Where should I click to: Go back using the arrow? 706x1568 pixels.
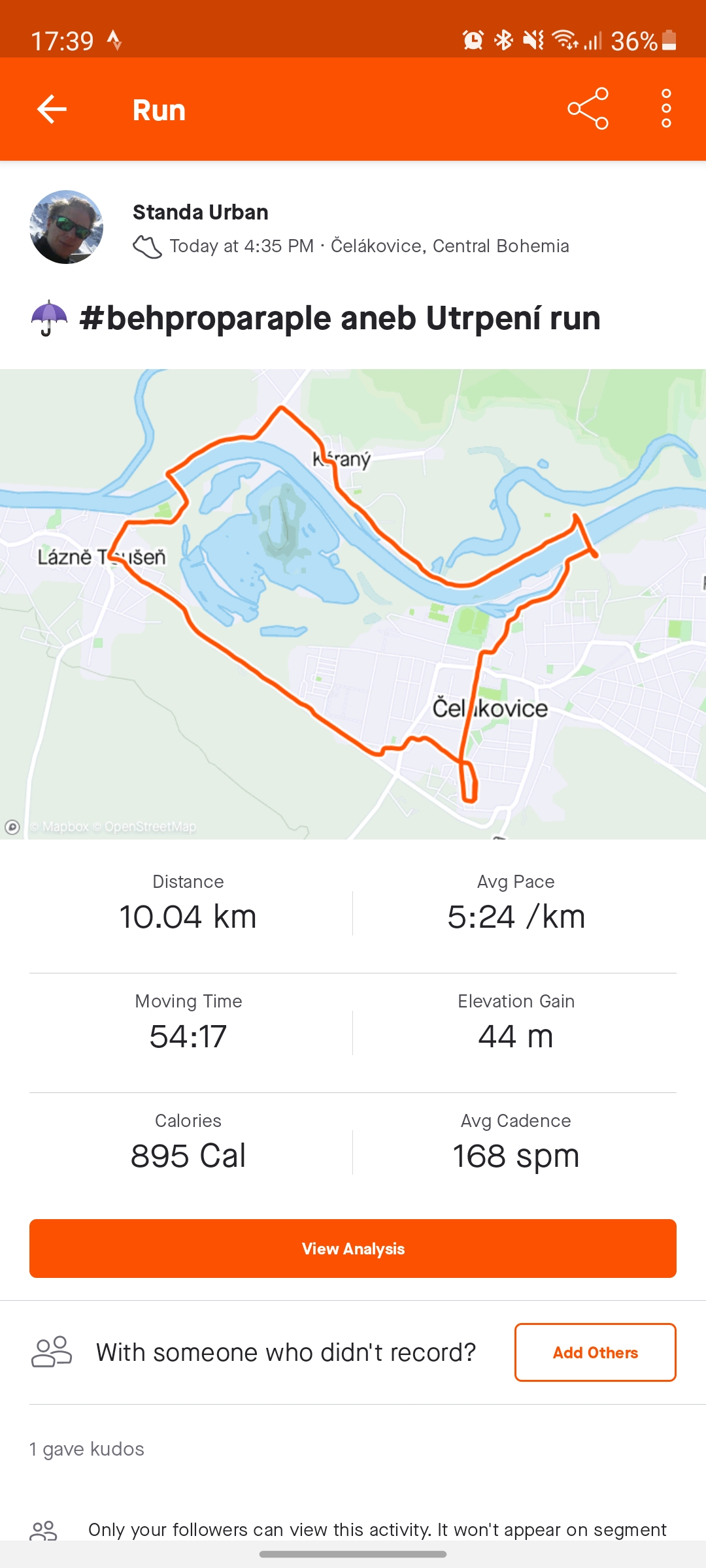52,109
